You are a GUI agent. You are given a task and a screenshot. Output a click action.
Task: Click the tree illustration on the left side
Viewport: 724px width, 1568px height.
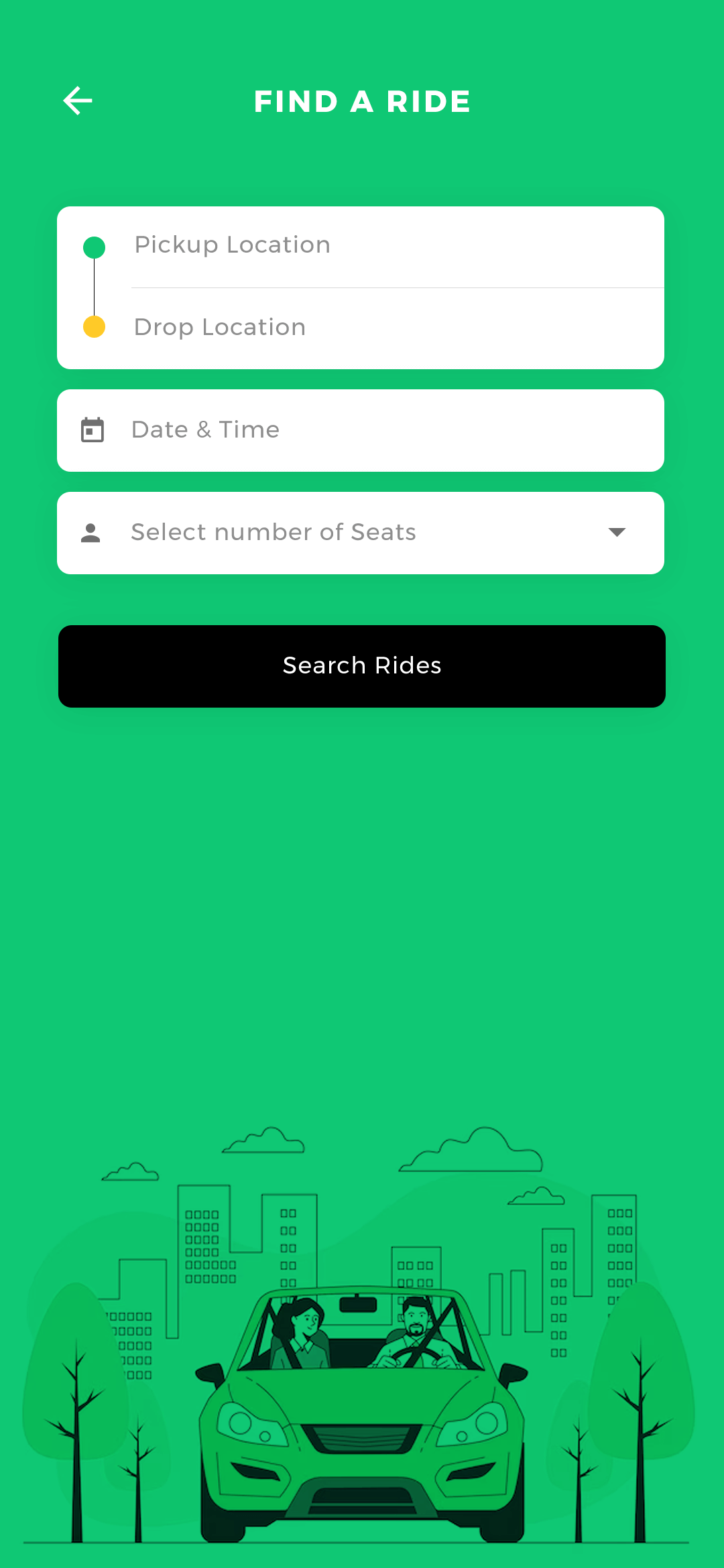pos(77,1394)
